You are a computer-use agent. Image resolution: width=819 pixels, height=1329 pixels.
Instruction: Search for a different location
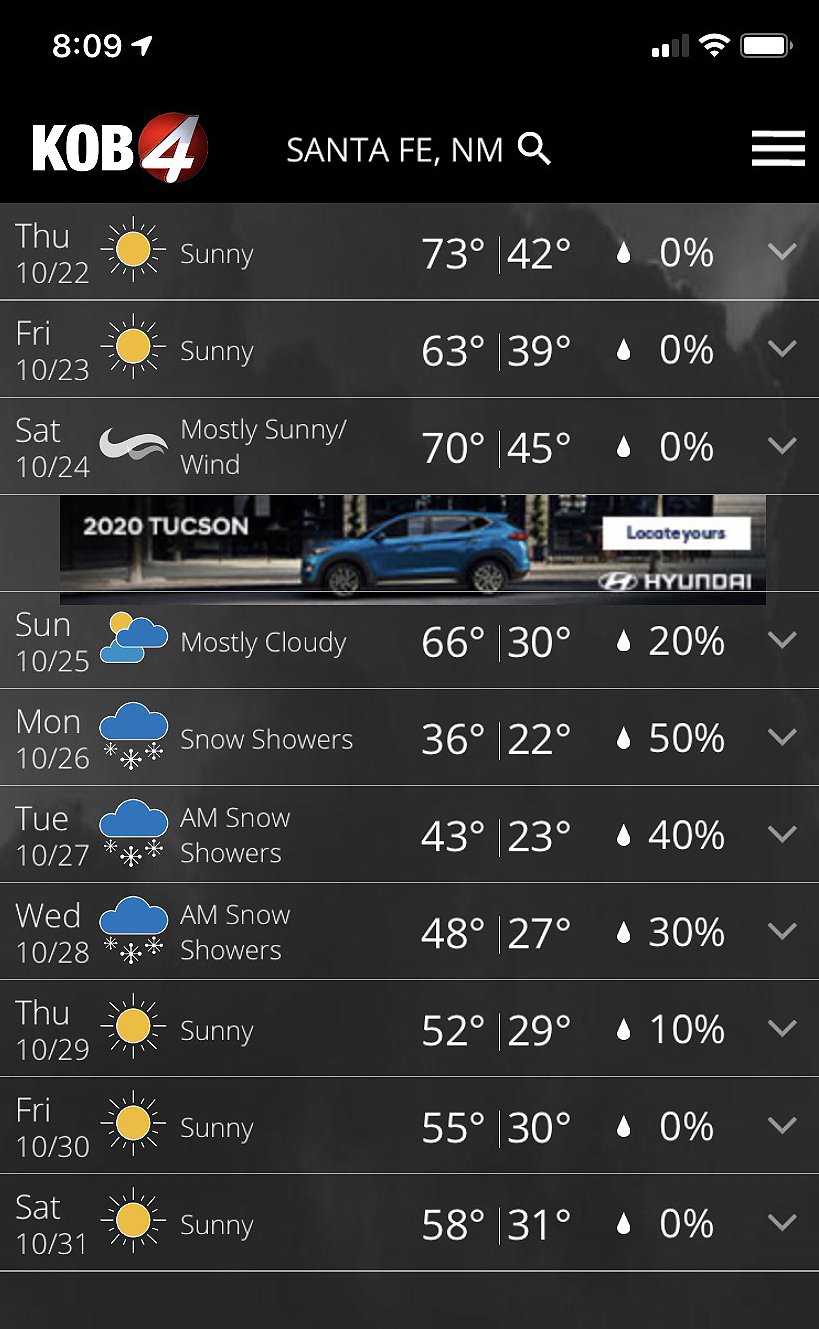click(535, 150)
